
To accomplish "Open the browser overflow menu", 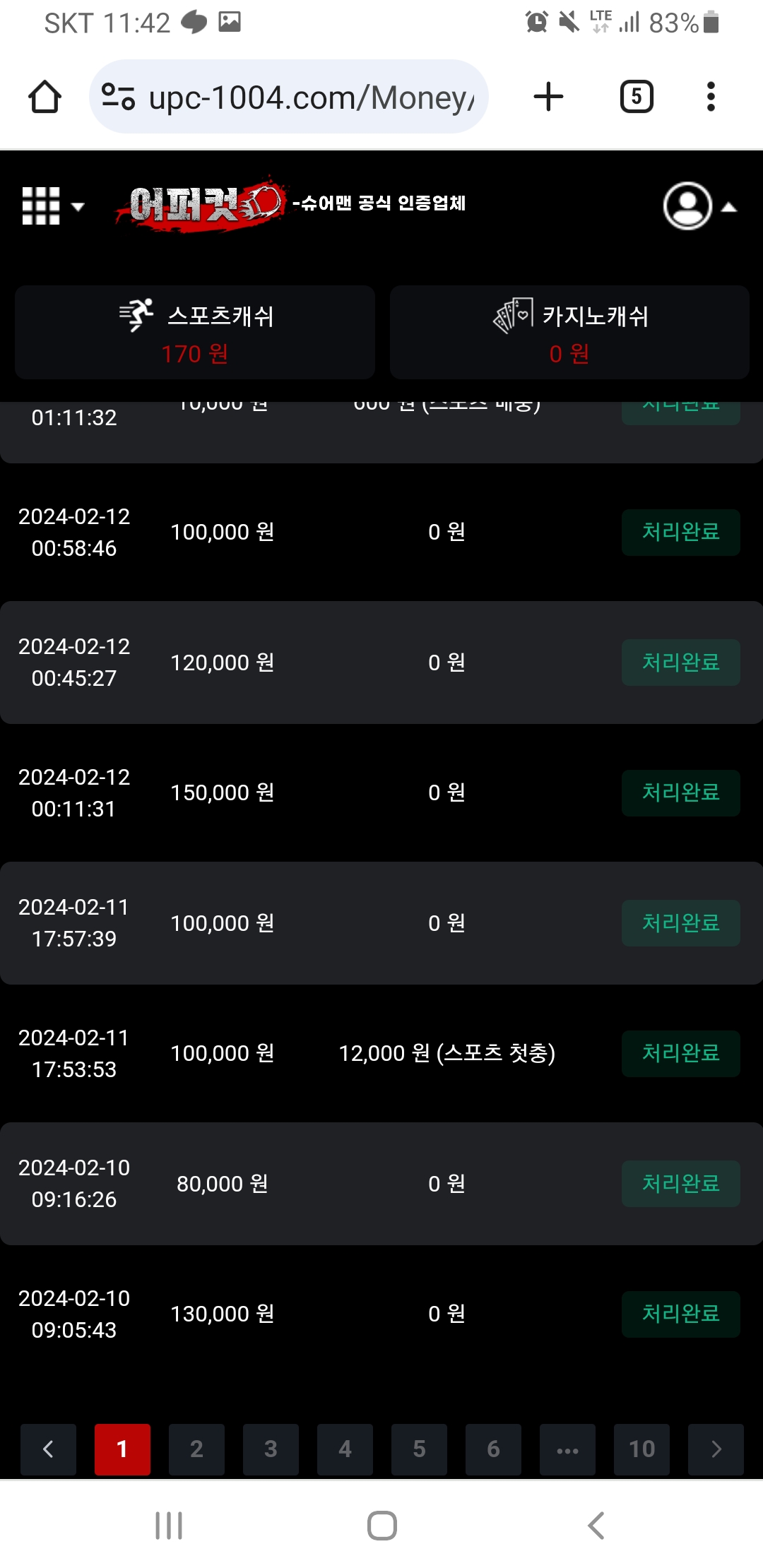I will click(711, 97).
